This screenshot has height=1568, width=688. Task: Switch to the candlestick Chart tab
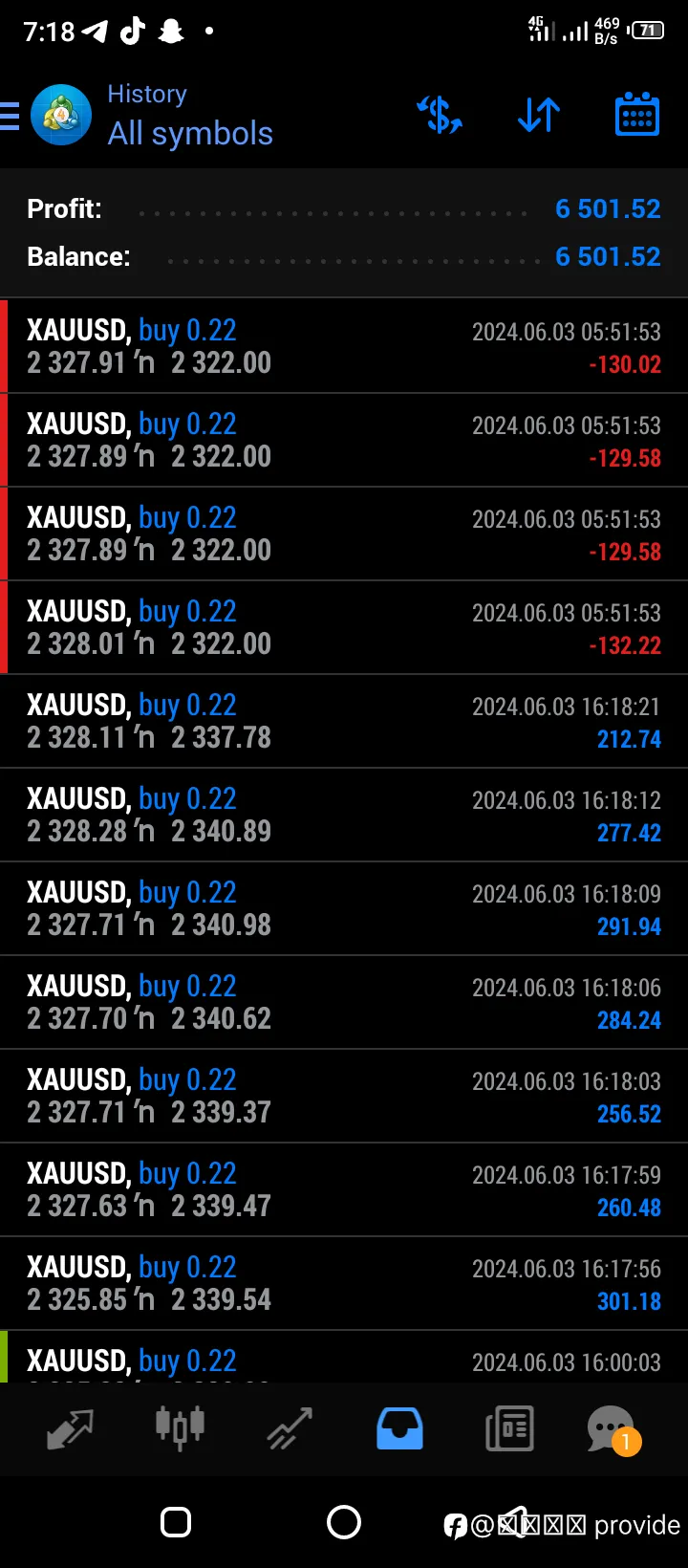tap(180, 1427)
